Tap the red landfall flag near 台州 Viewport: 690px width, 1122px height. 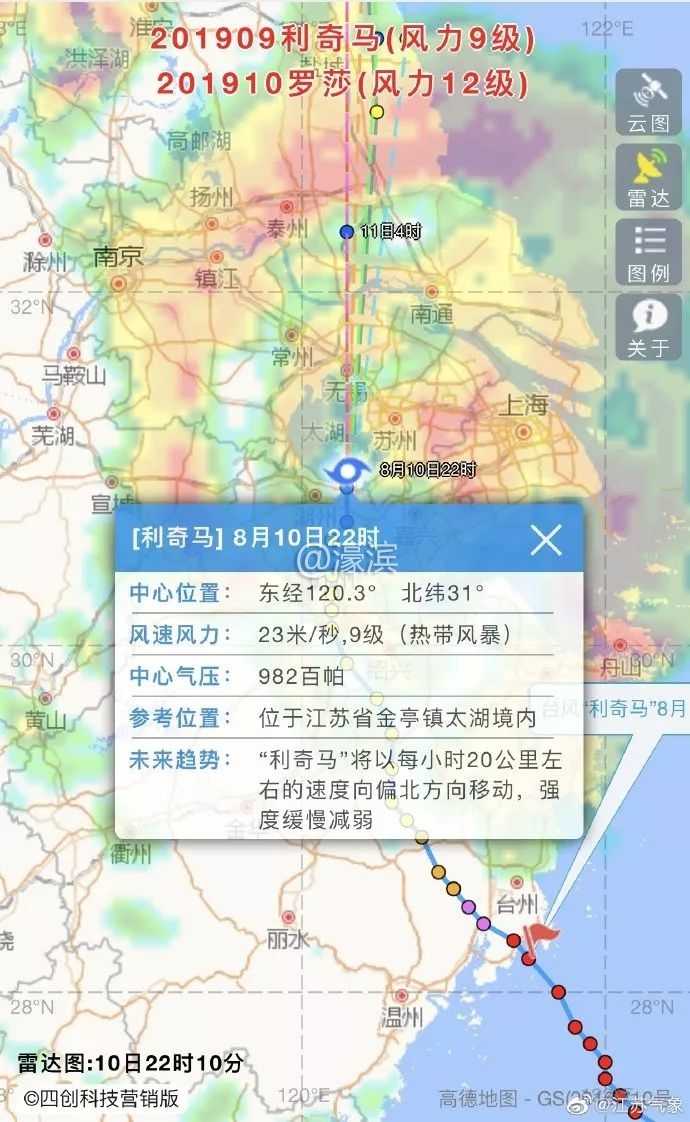(544, 933)
